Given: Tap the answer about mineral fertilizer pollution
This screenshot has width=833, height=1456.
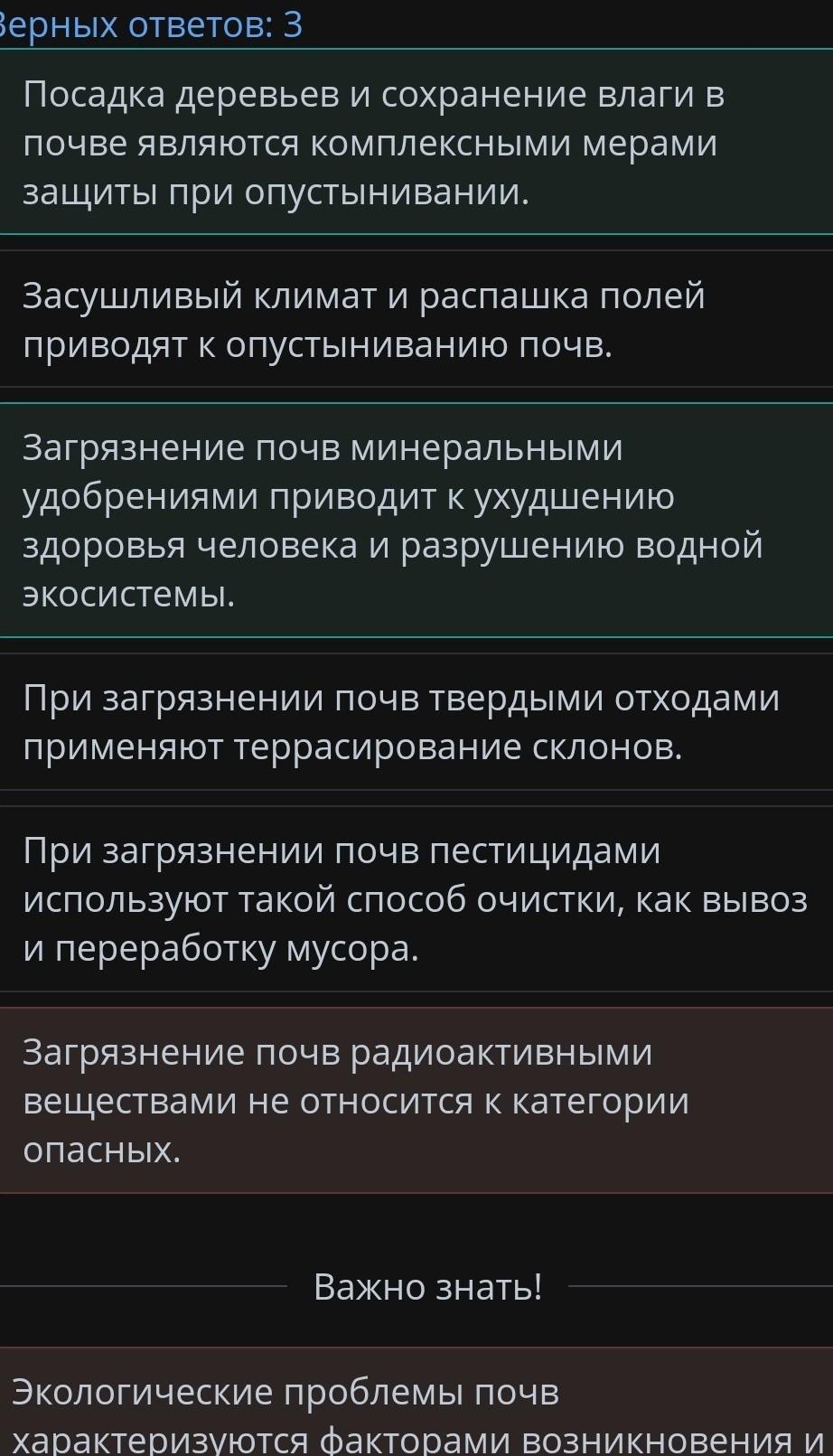Looking at the screenshot, I should coord(416,521).
